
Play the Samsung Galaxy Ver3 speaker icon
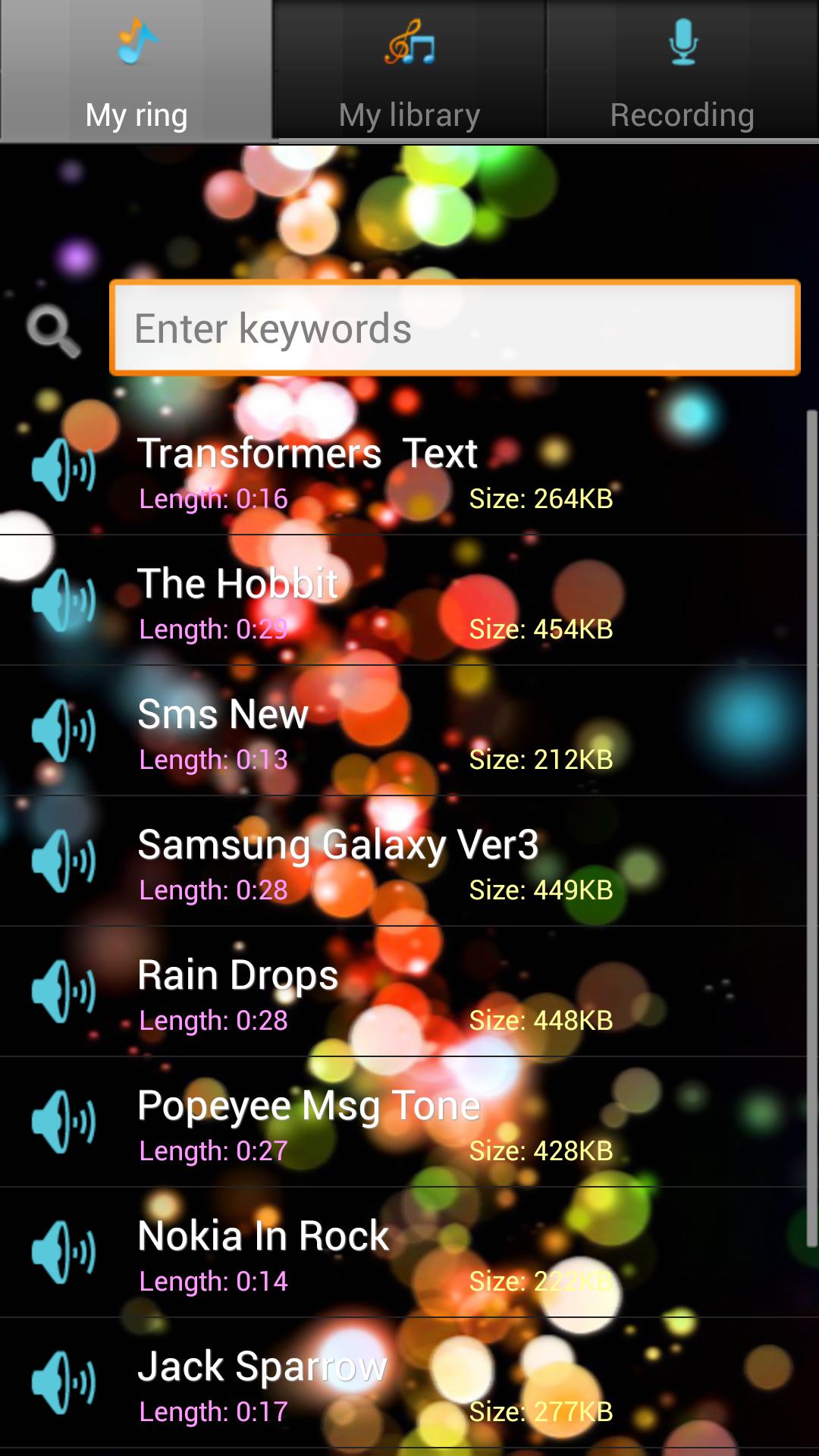pyautogui.click(x=64, y=861)
